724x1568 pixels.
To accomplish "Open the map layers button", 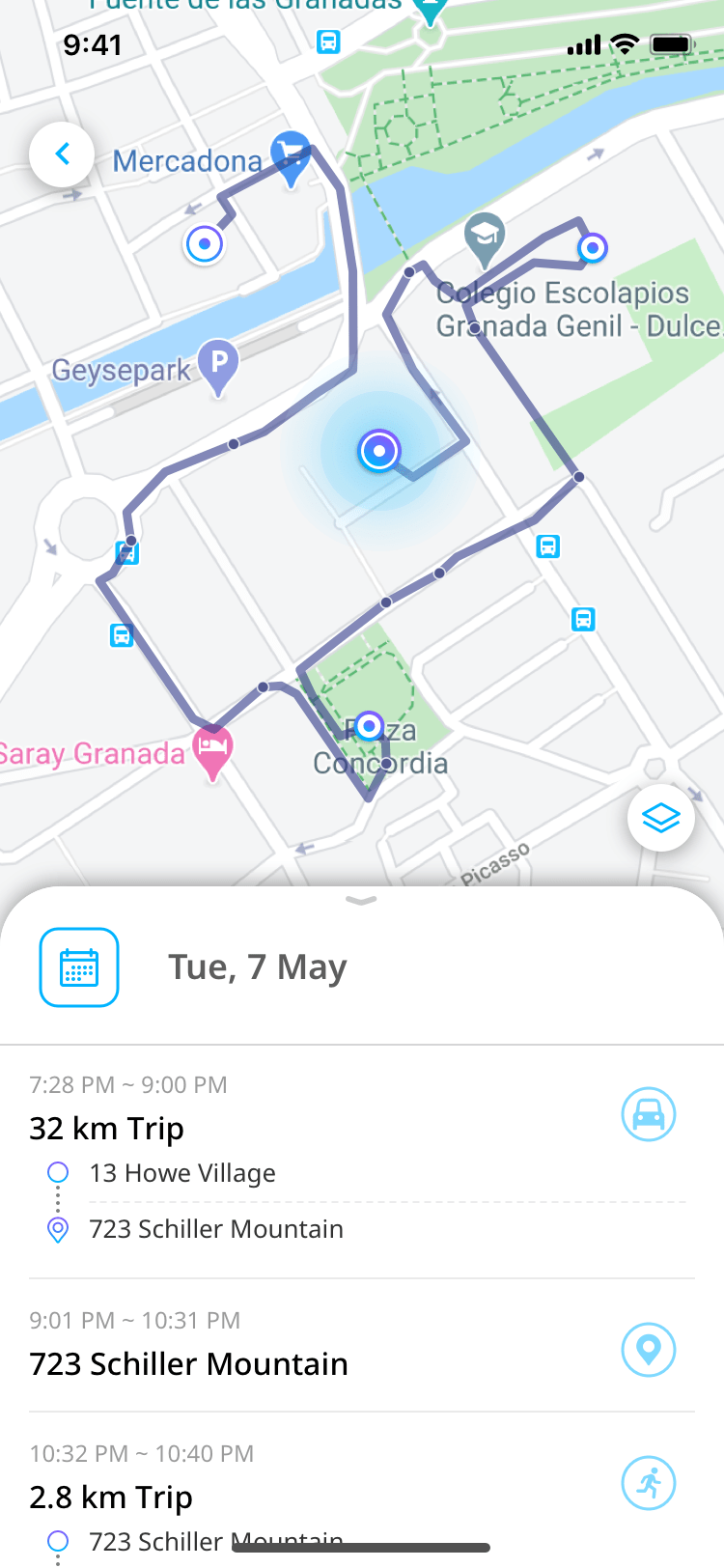I will 661,818.
